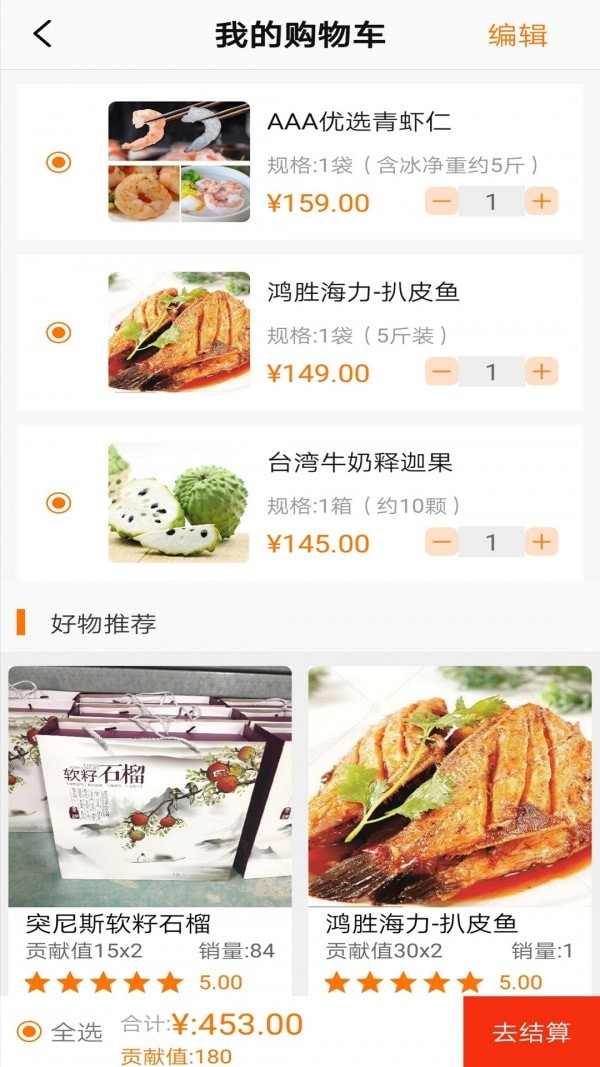Viewport: 600px width, 1067px height.
Task: Open 台湾牛奶释迦果 product image
Action: [x=179, y=502]
